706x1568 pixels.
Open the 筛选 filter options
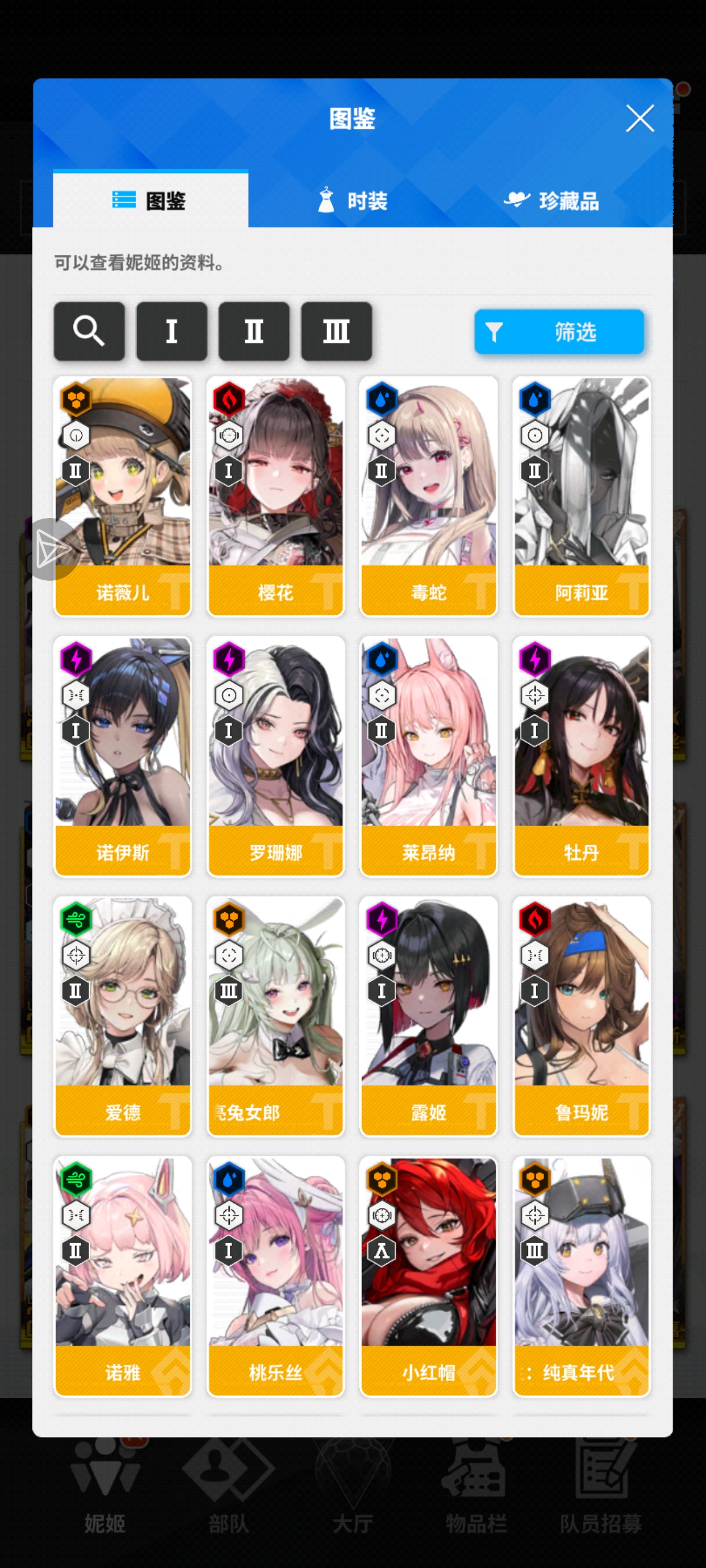coord(559,332)
